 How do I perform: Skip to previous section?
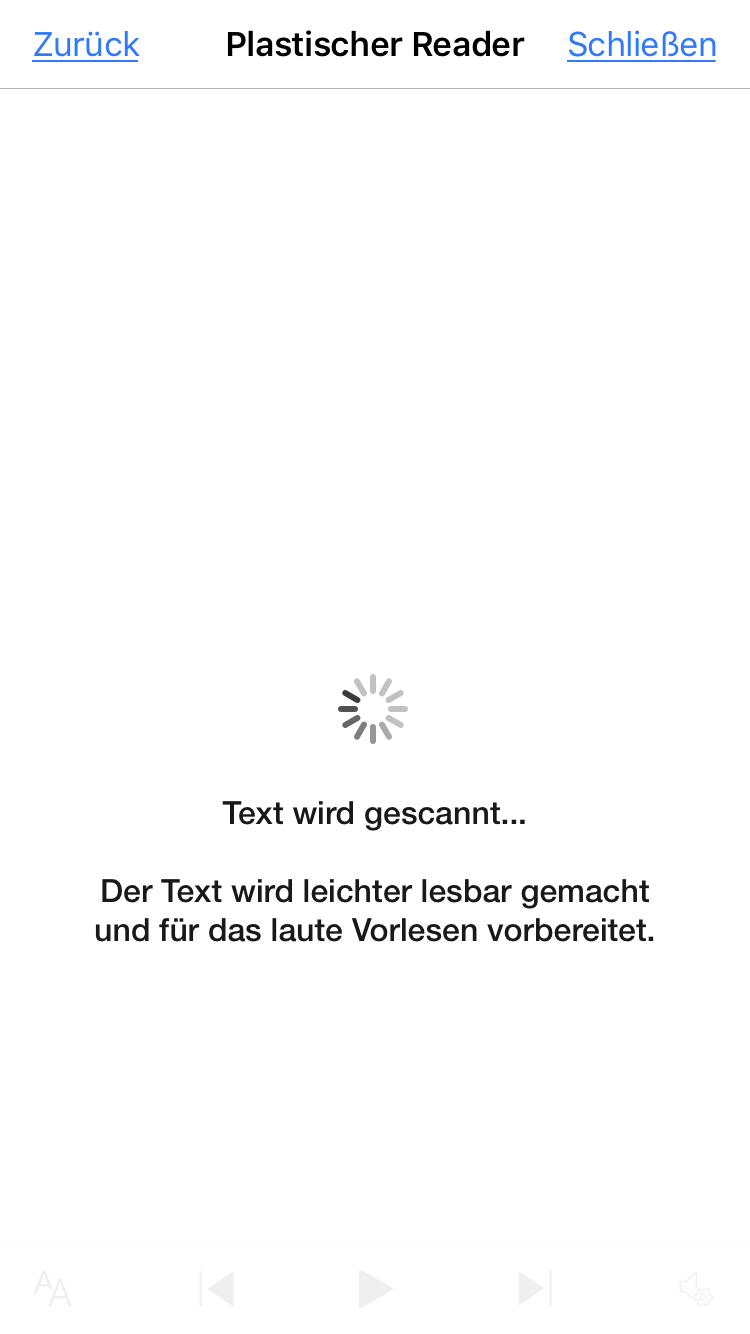pyautogui.click(x=216, y=1288)
